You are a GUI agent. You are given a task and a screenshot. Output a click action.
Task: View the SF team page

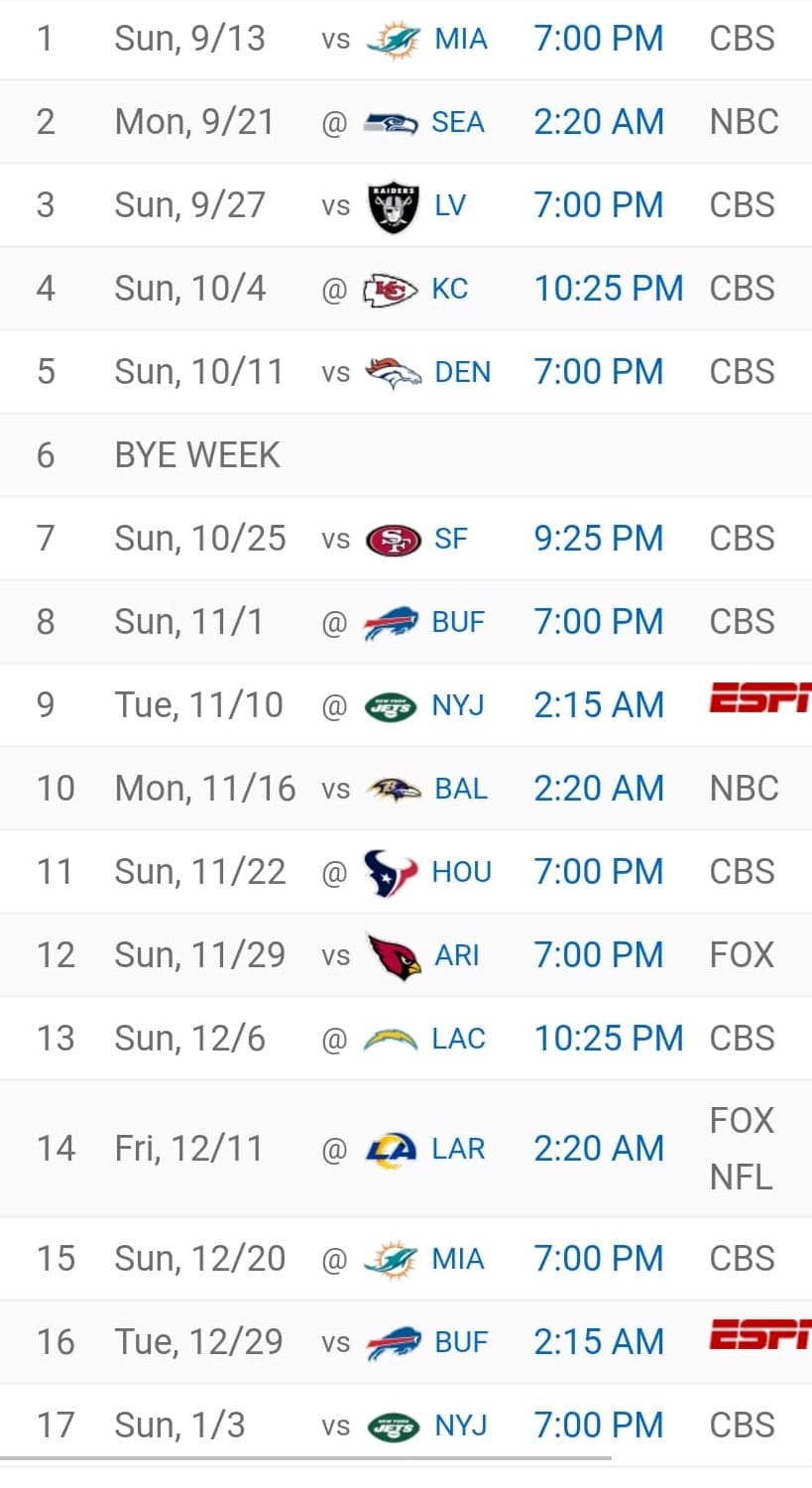click(451, 539)
